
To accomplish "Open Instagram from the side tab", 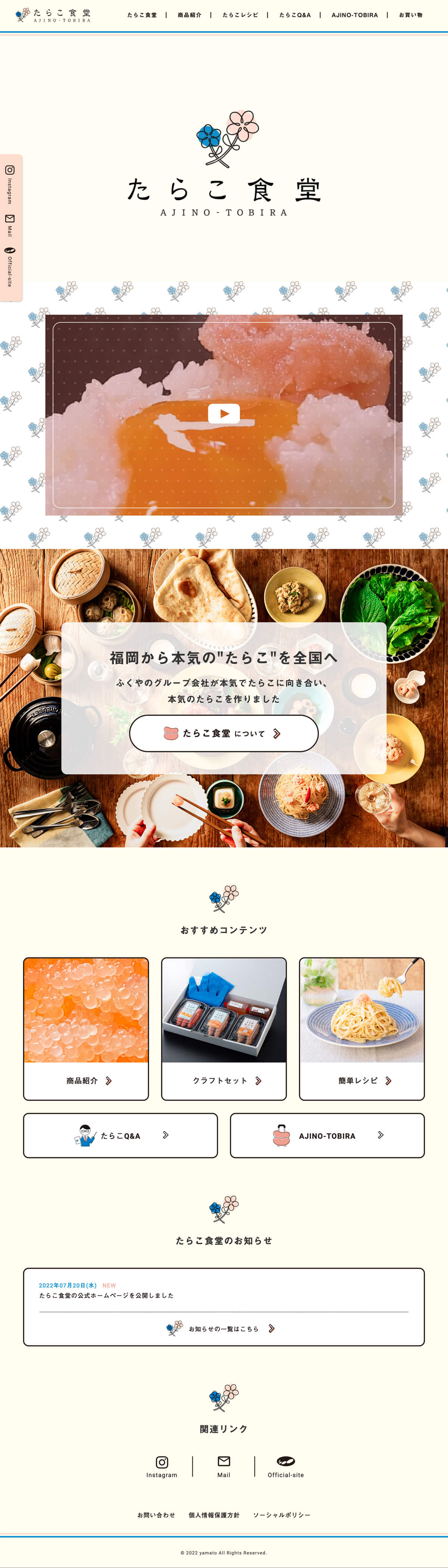I will tap(10, 182).
